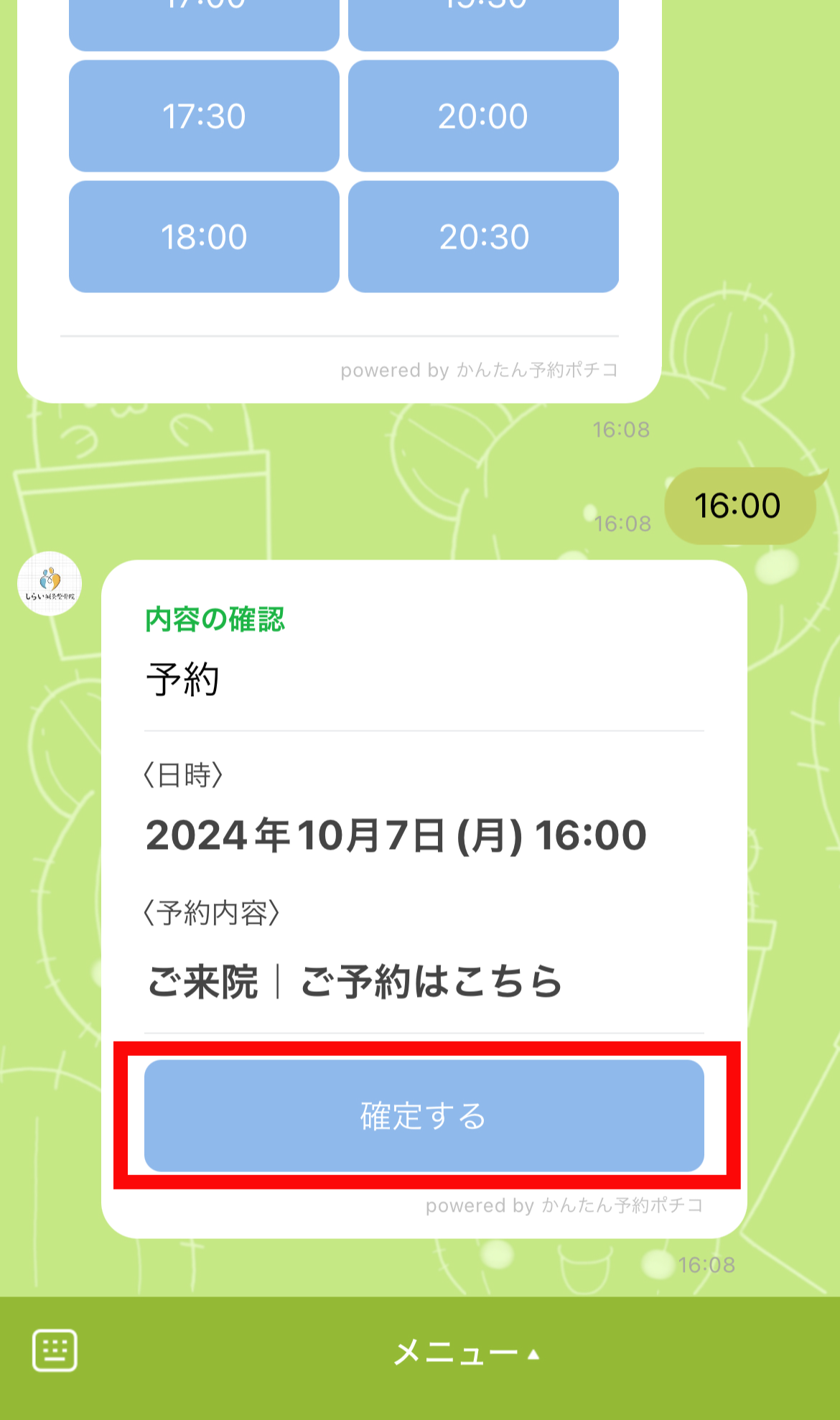Pick the 18:00 time slot

point(204,236)
